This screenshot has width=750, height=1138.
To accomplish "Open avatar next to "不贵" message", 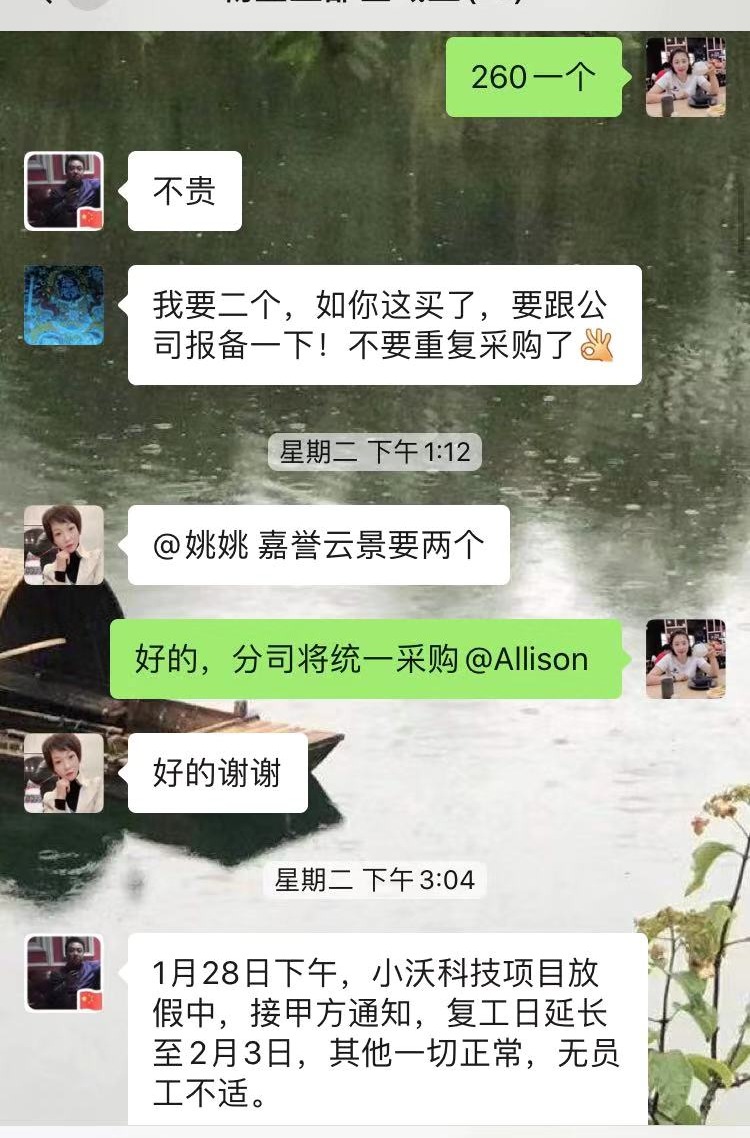I will point(64,191).
